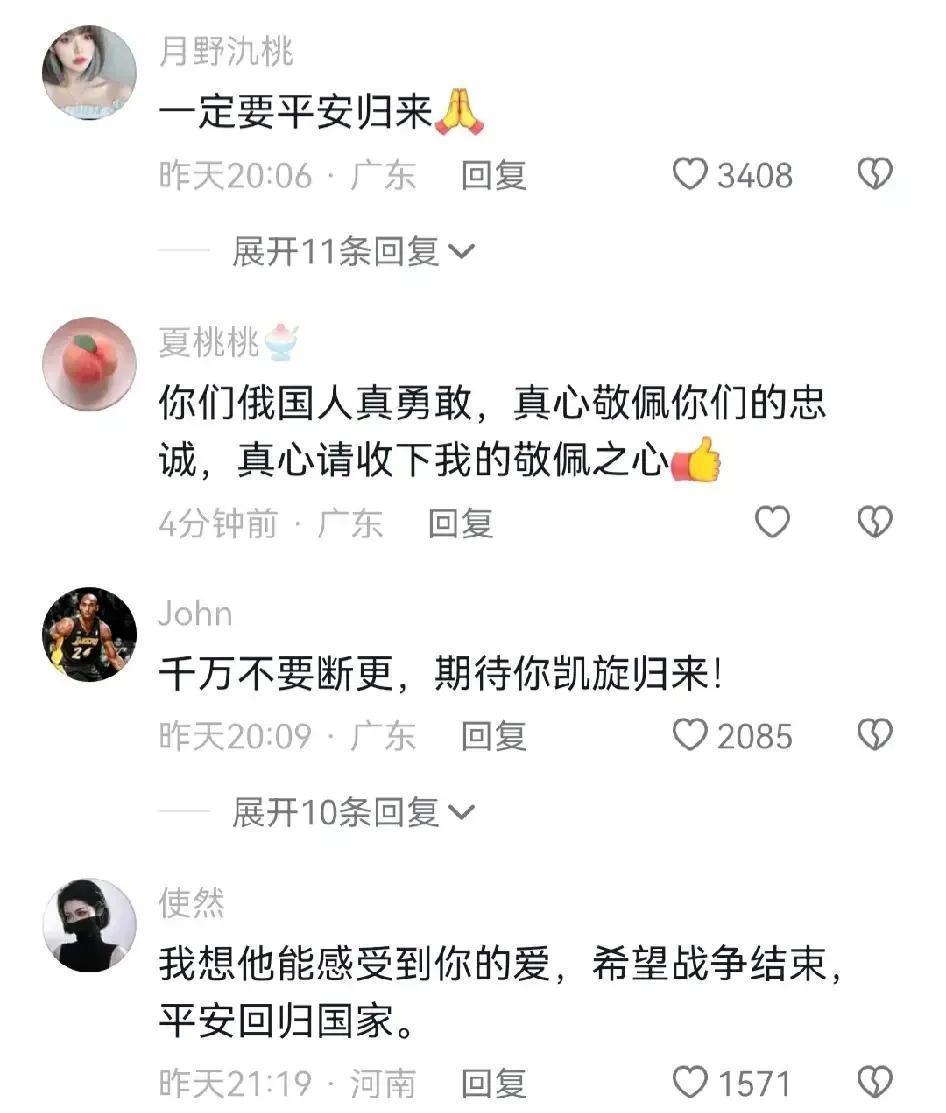Like 夏桃桃's comment

771,522
